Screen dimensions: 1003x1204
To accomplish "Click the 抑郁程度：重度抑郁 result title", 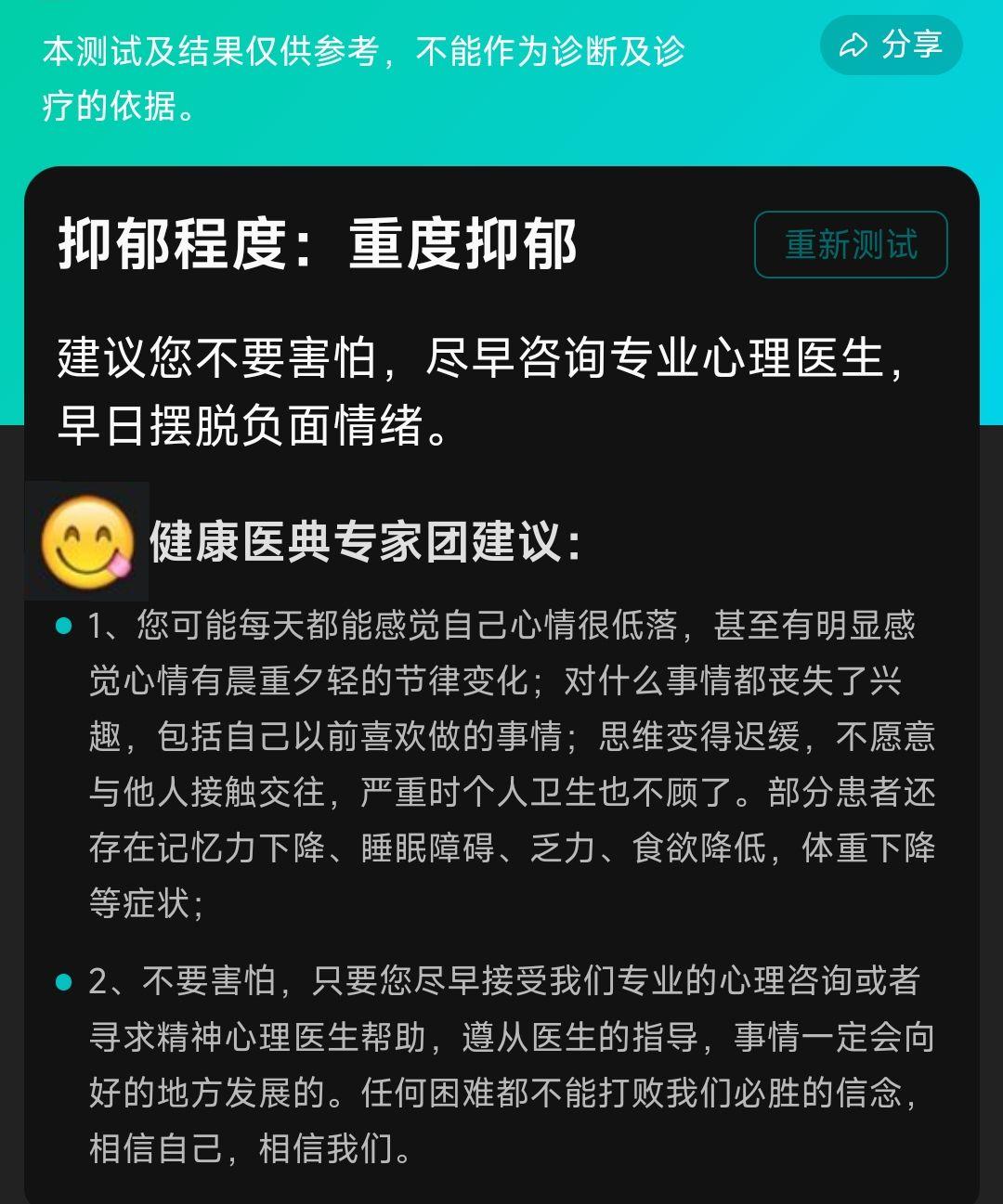I will [x=316, y=247].
